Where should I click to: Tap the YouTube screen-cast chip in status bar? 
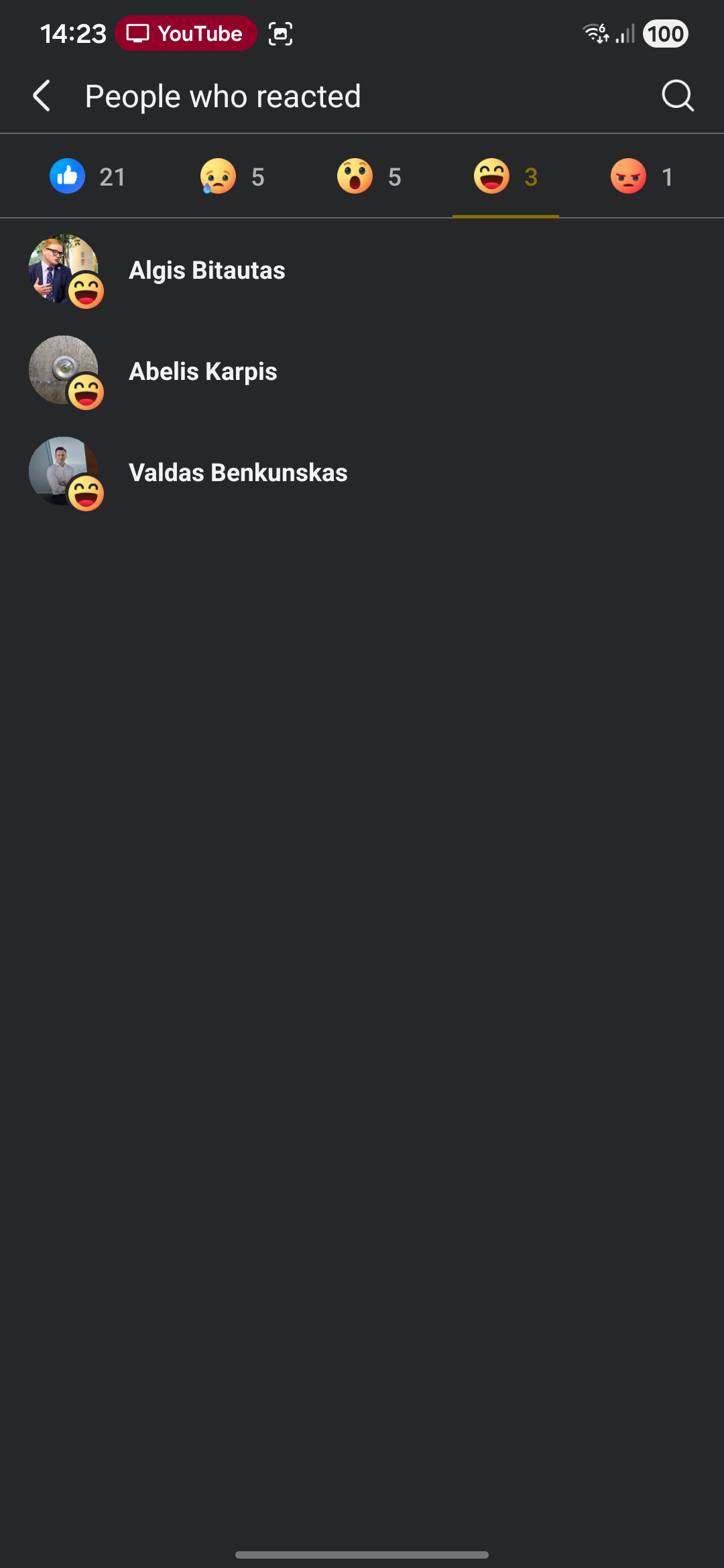pos(186,34)
